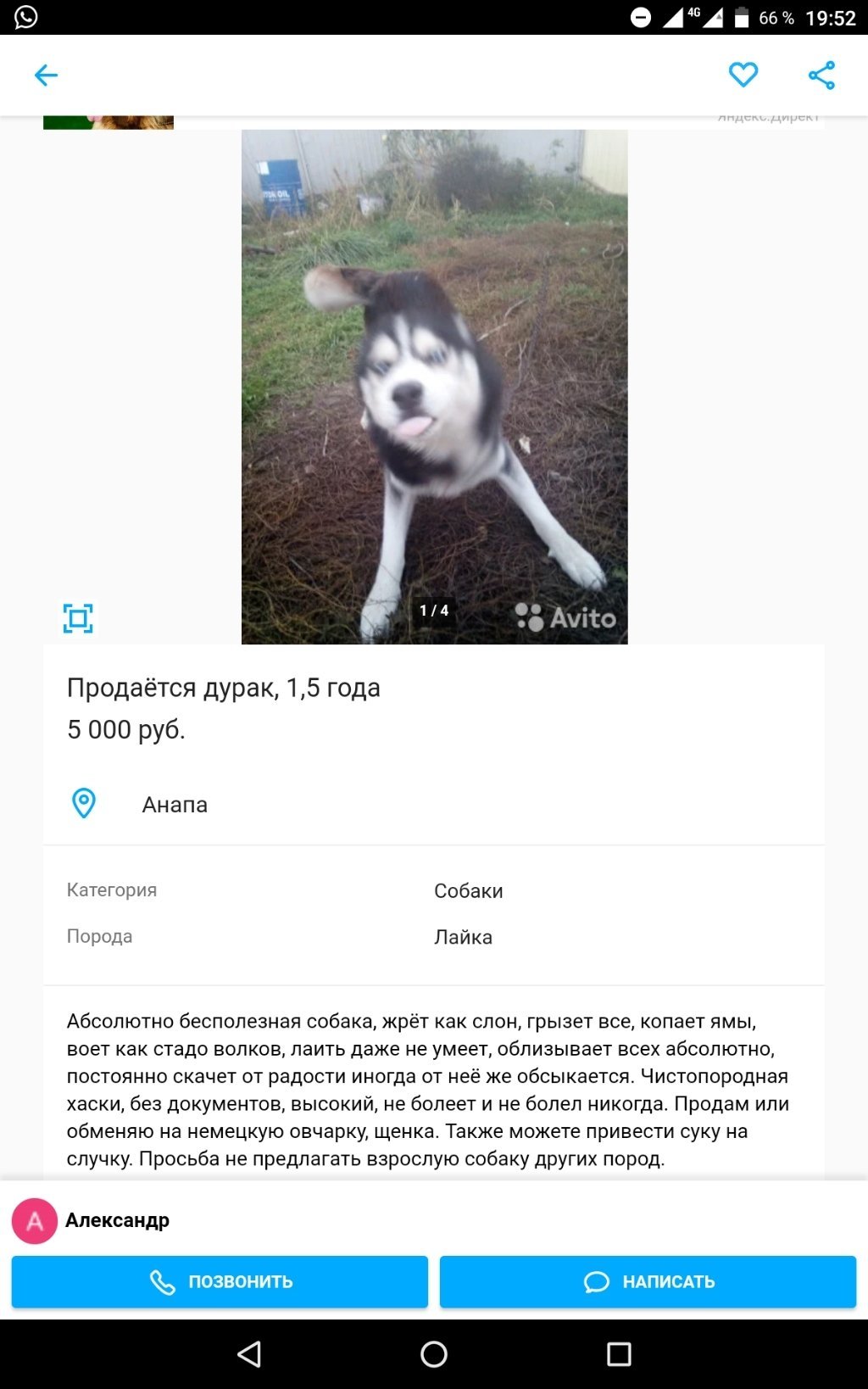This screenshot has width=868, height=1389.
Task: Tap the chat bubble icon on НАПИСАТЬ
Action: coord(597,1282)
